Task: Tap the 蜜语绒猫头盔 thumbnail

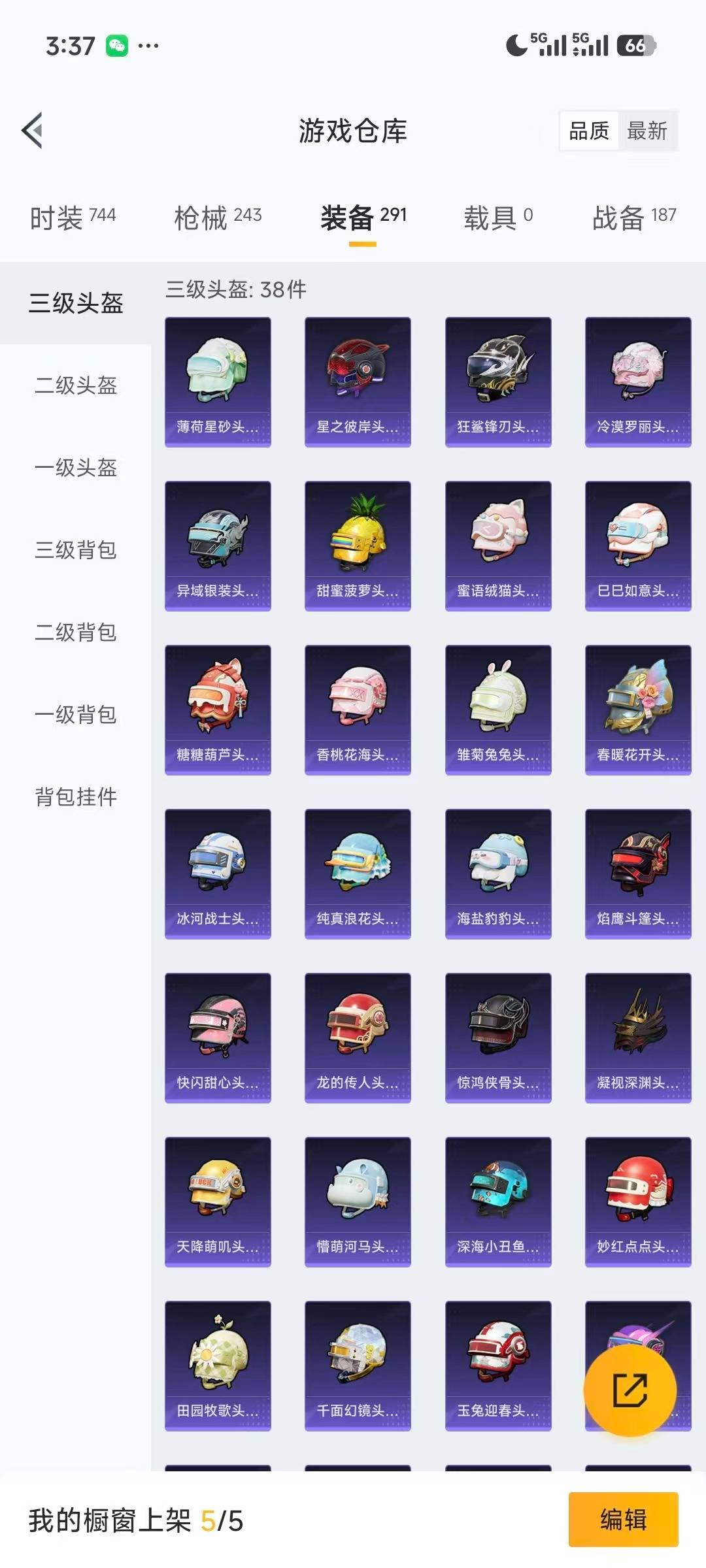Action: click(x=498, y=536)
